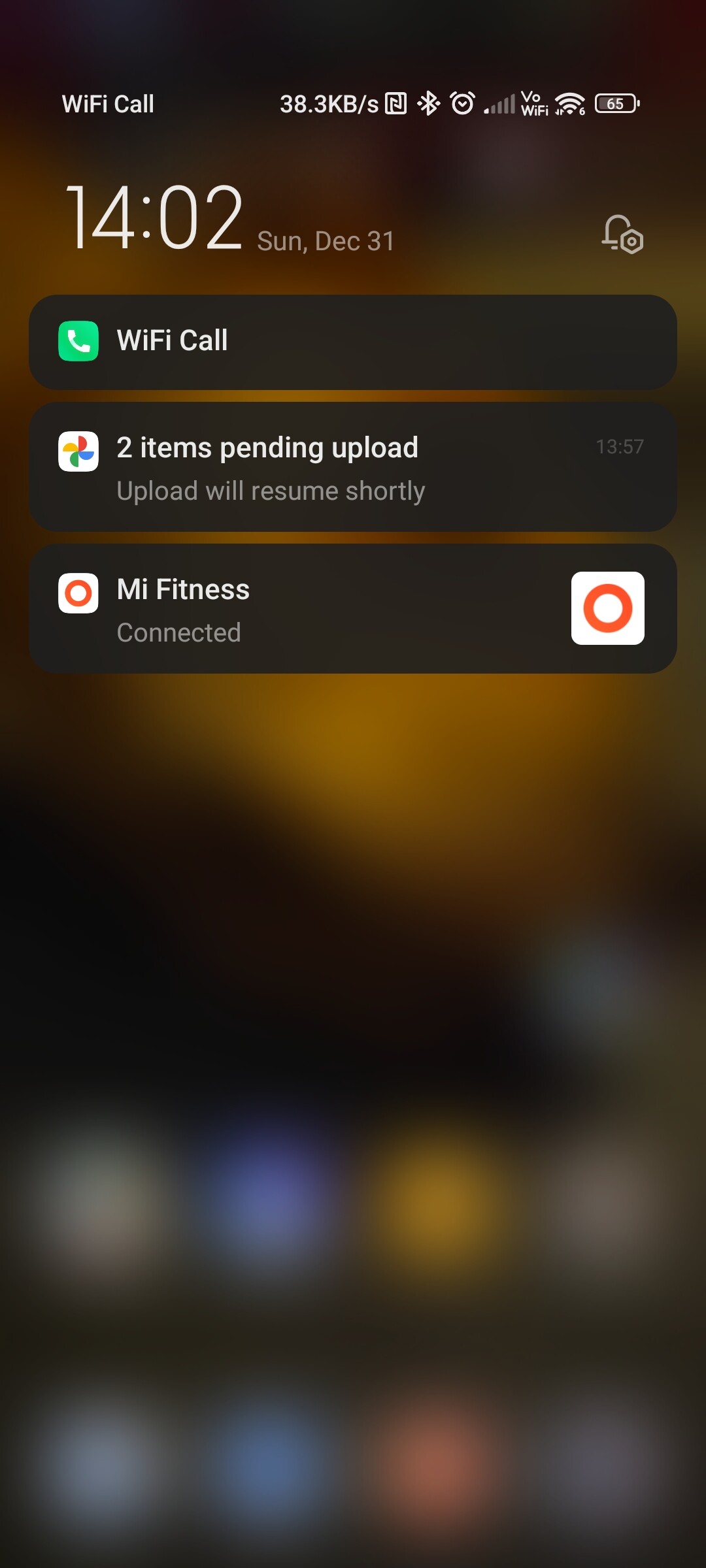Open notification settings bell icon
The height and width of the screenshot is (1568, 706).
tap(622, 234)
